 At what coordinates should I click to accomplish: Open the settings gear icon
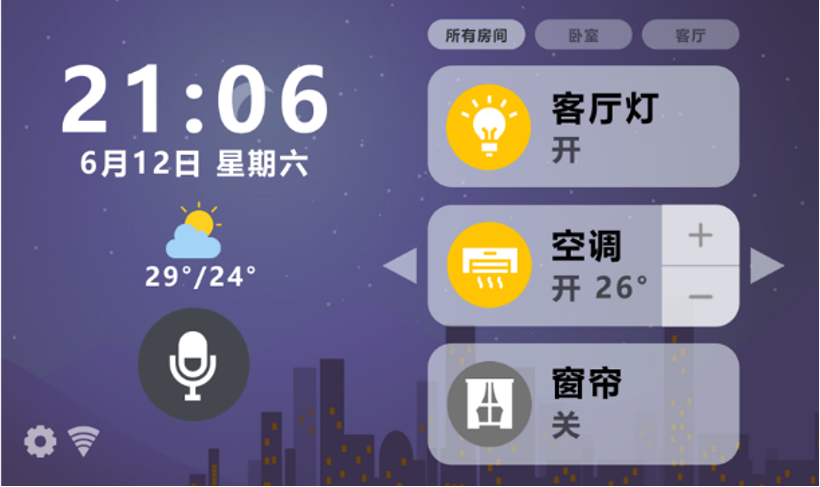tap(40, 441)
